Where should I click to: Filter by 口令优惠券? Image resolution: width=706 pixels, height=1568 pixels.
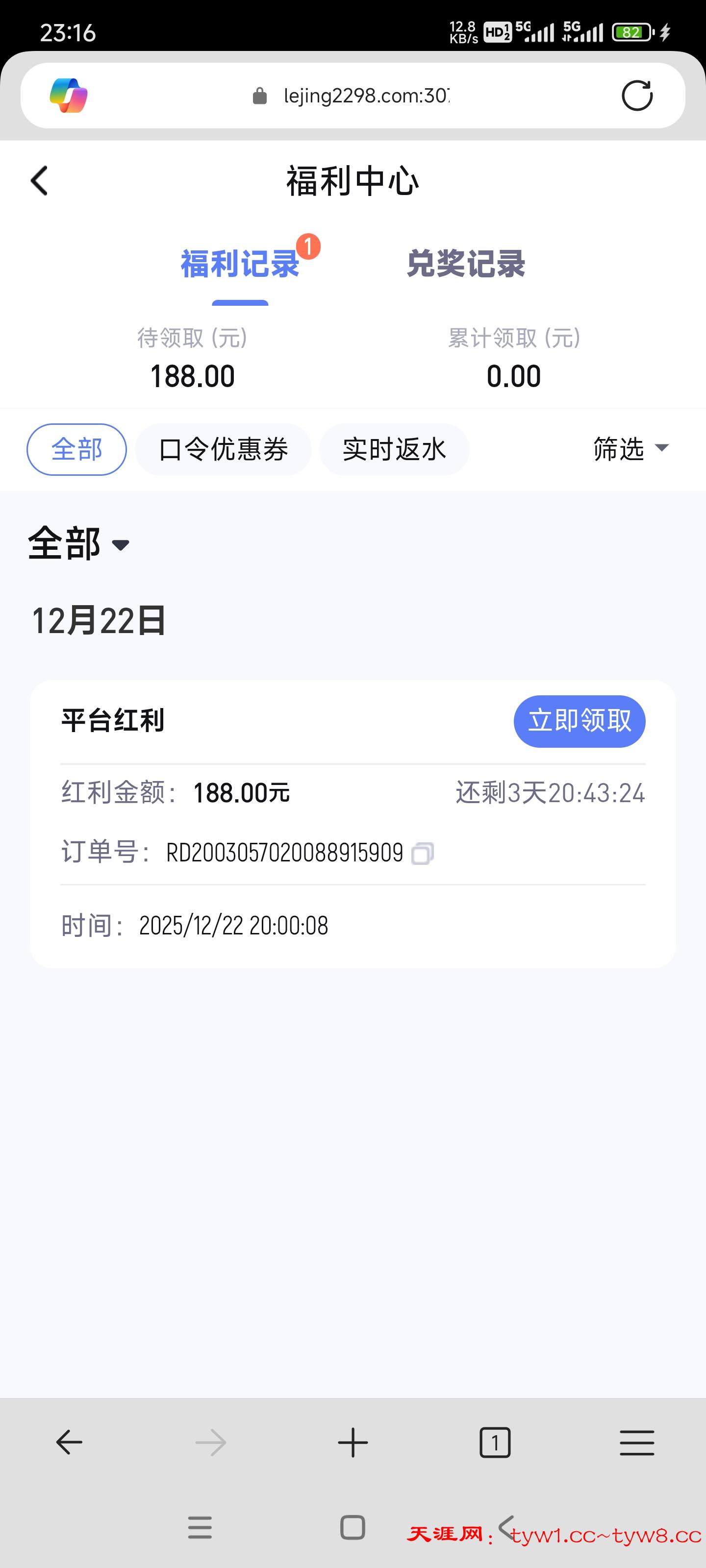pyautogui.click(x=223, y=449)
